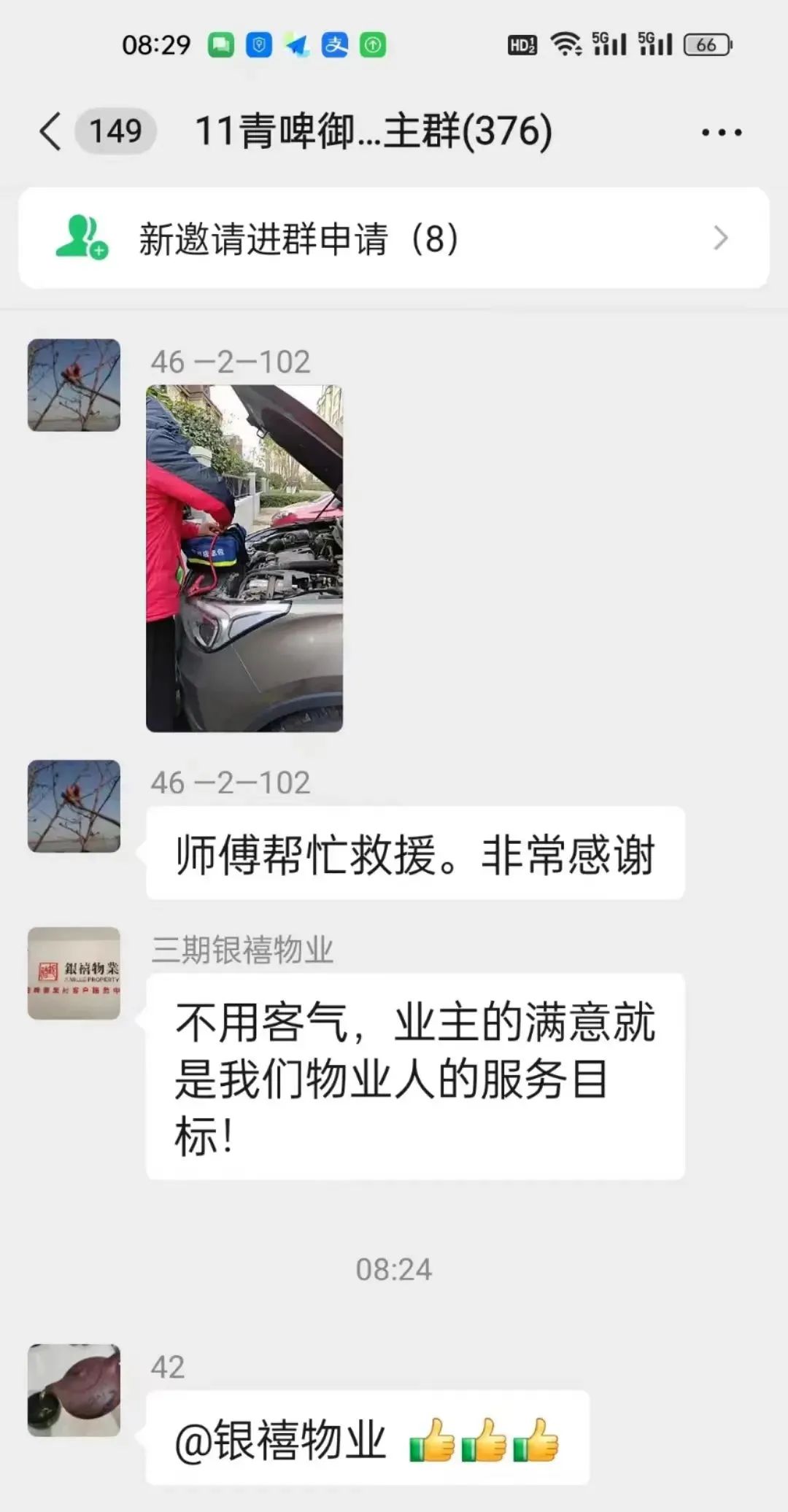
Task: Open the group chat overflow menu
Action: [x=722, y=132]
